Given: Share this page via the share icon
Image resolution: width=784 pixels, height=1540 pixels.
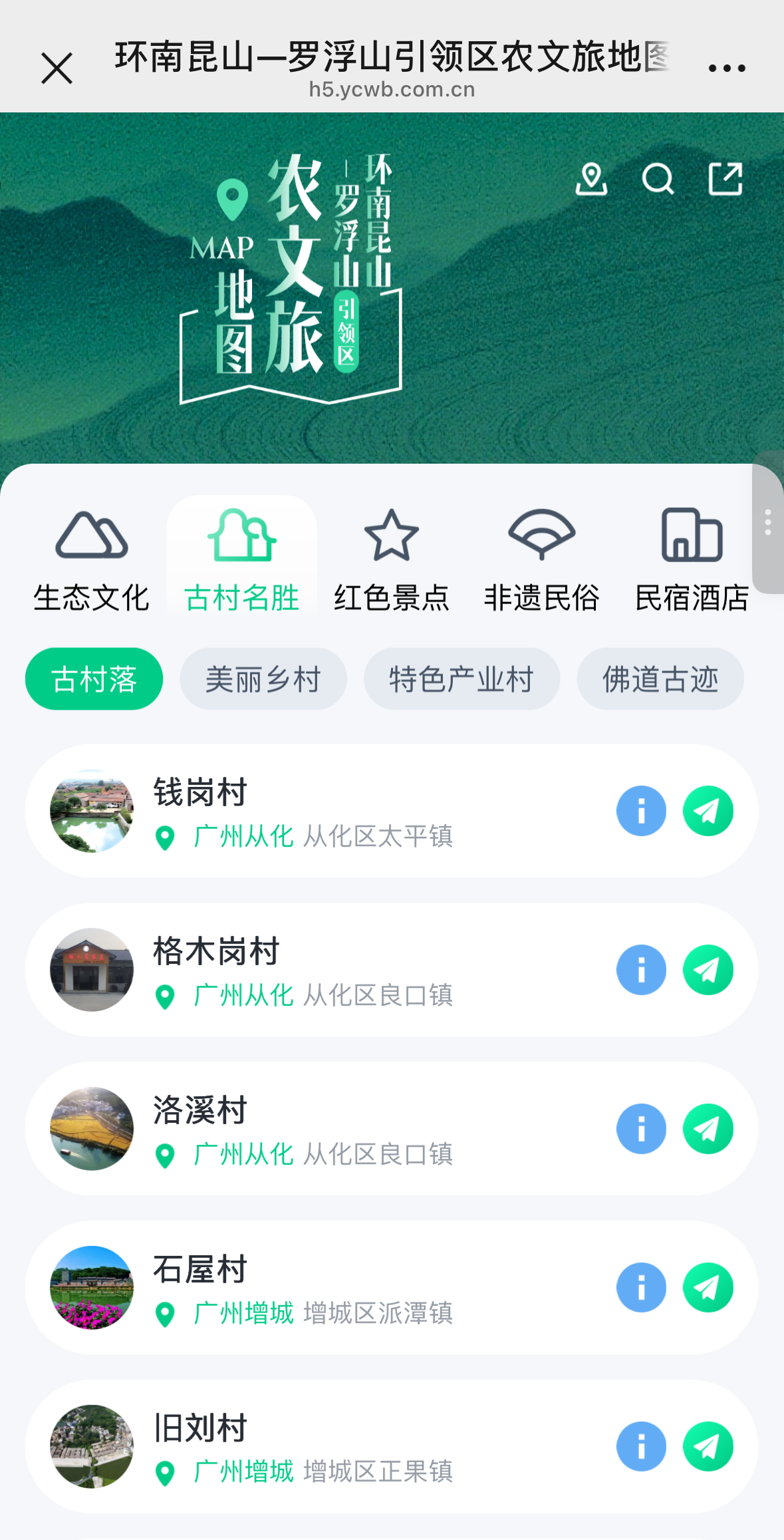Looking at the screenshot, I should click(x=725, y=179).
